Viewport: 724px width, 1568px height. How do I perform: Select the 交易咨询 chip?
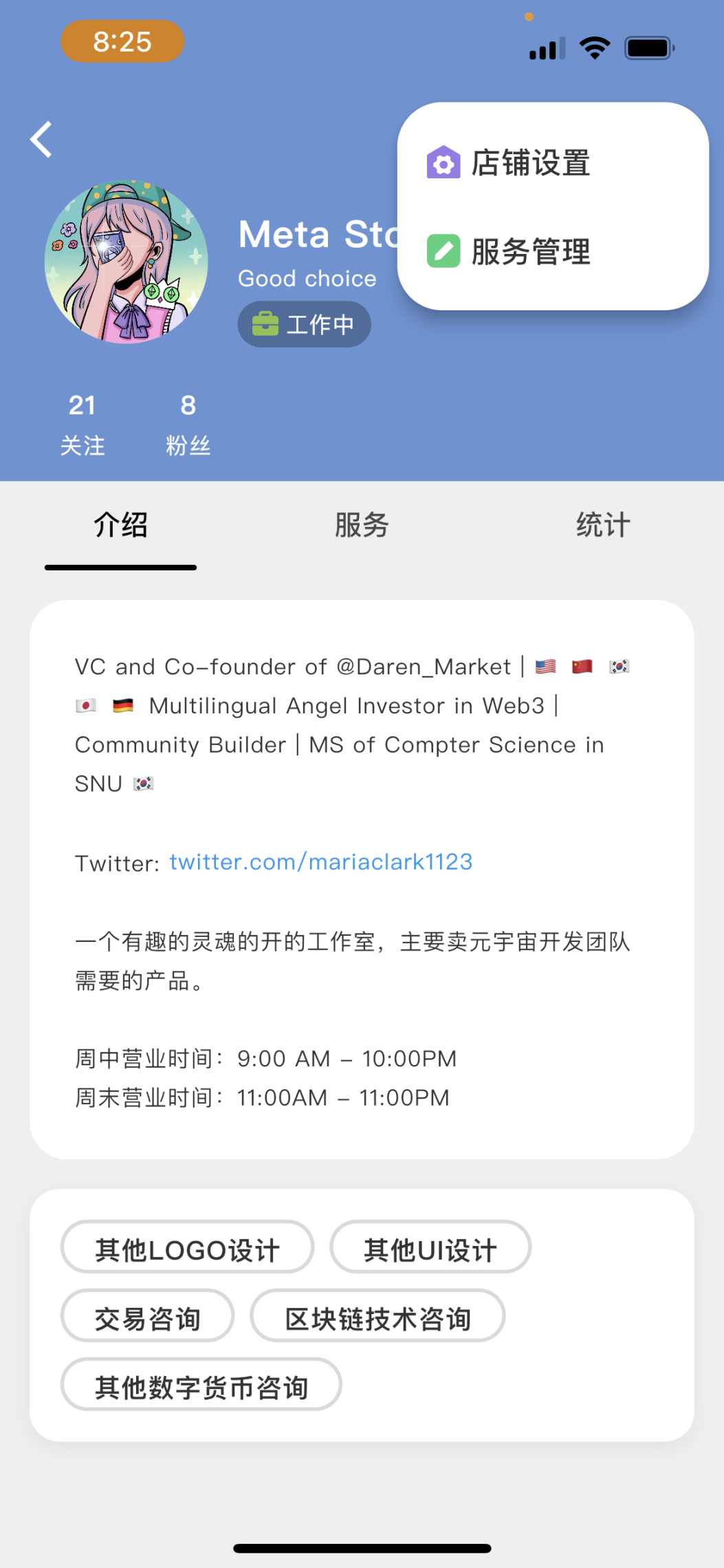pos(147,1317)
